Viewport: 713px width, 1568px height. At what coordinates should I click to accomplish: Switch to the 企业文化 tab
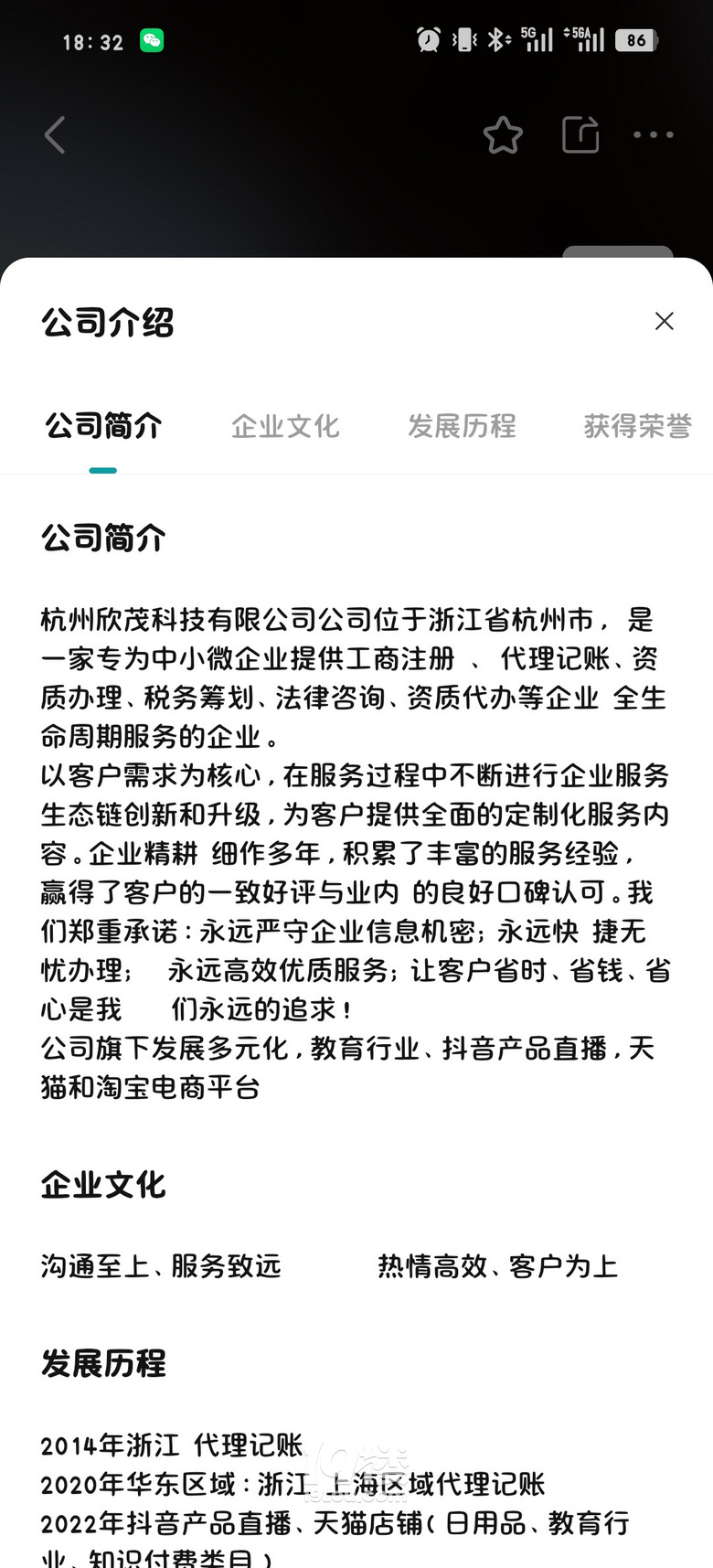285,426
